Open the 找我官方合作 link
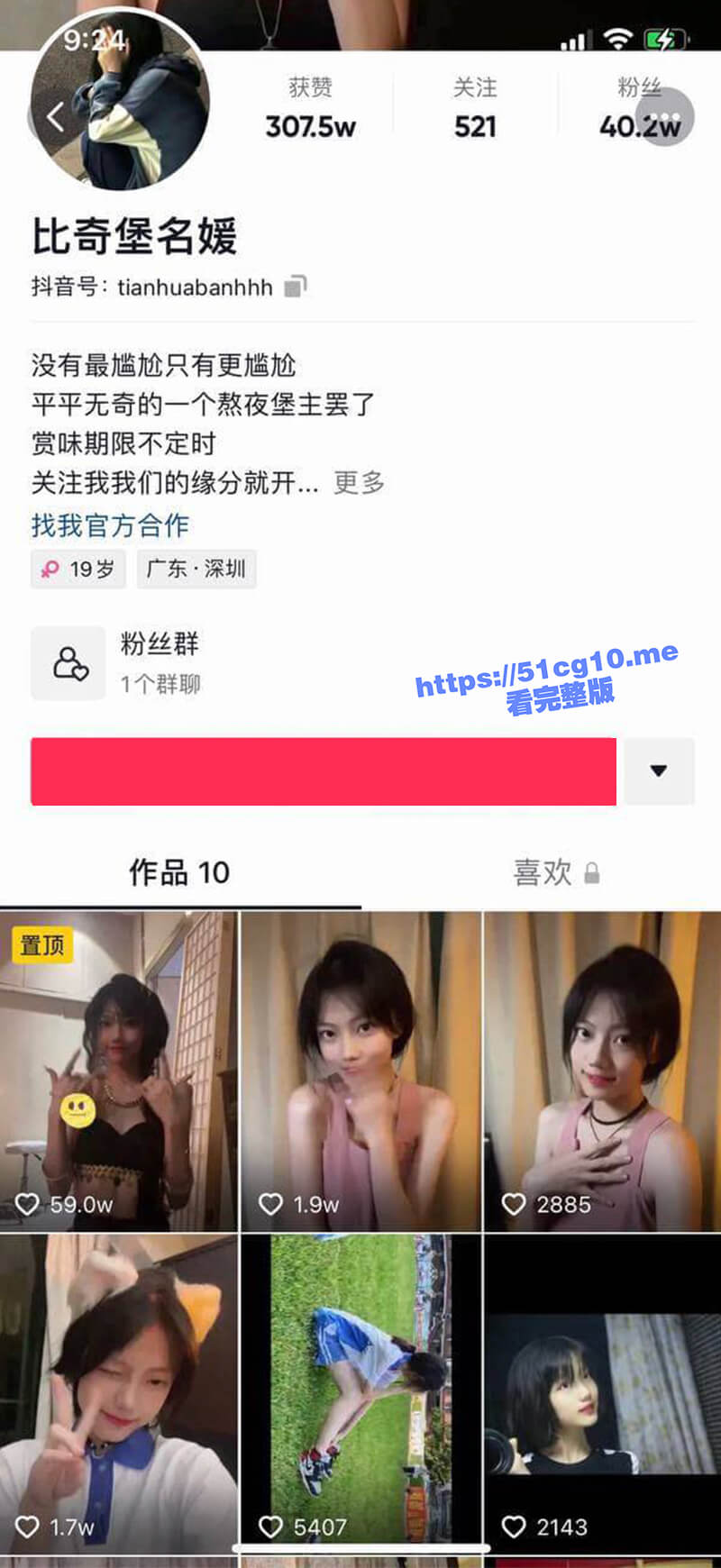This screenshot has width=721, height=1568. click(x=110, y=525)
